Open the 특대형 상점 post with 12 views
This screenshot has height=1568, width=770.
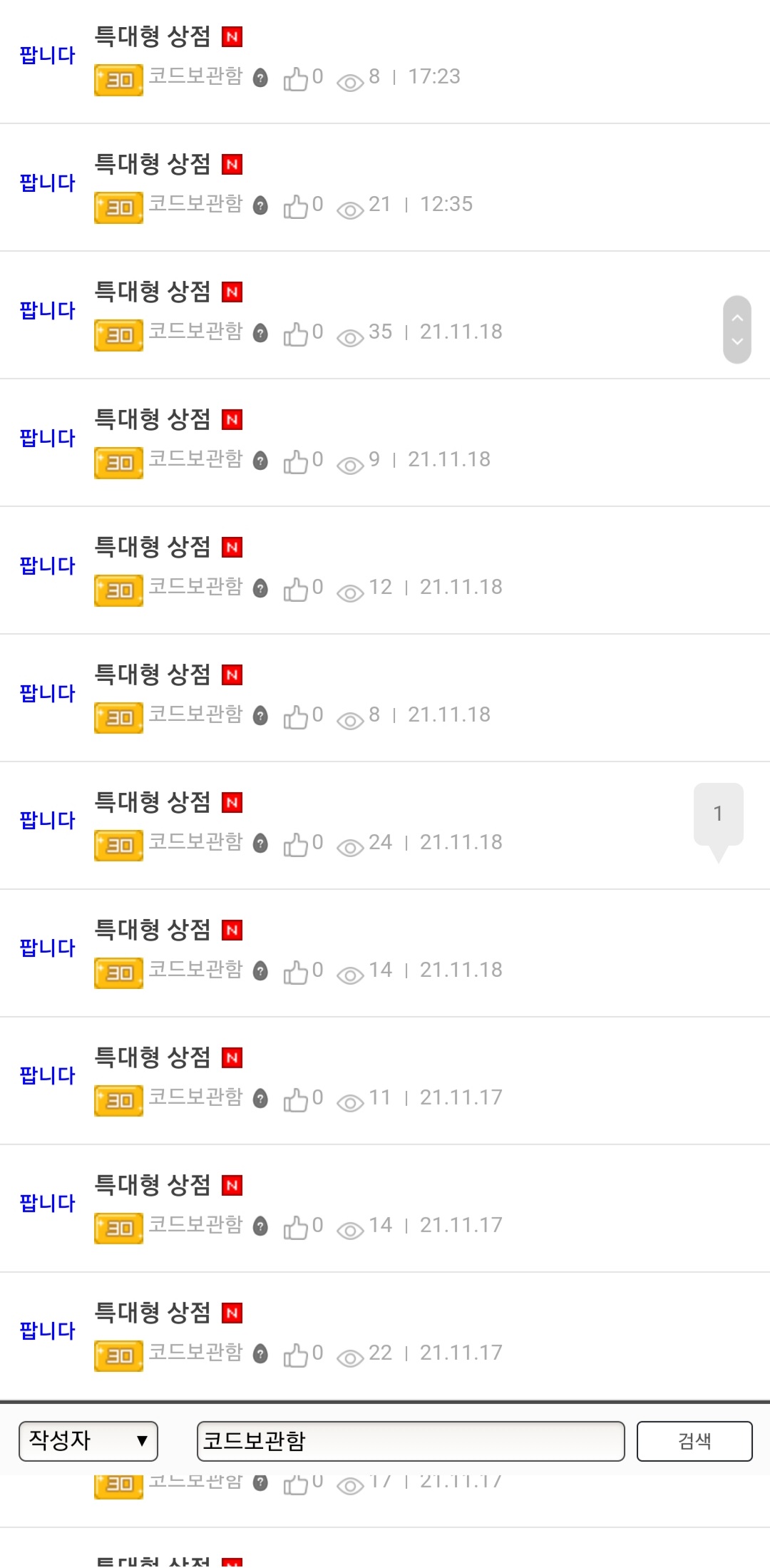153,548
